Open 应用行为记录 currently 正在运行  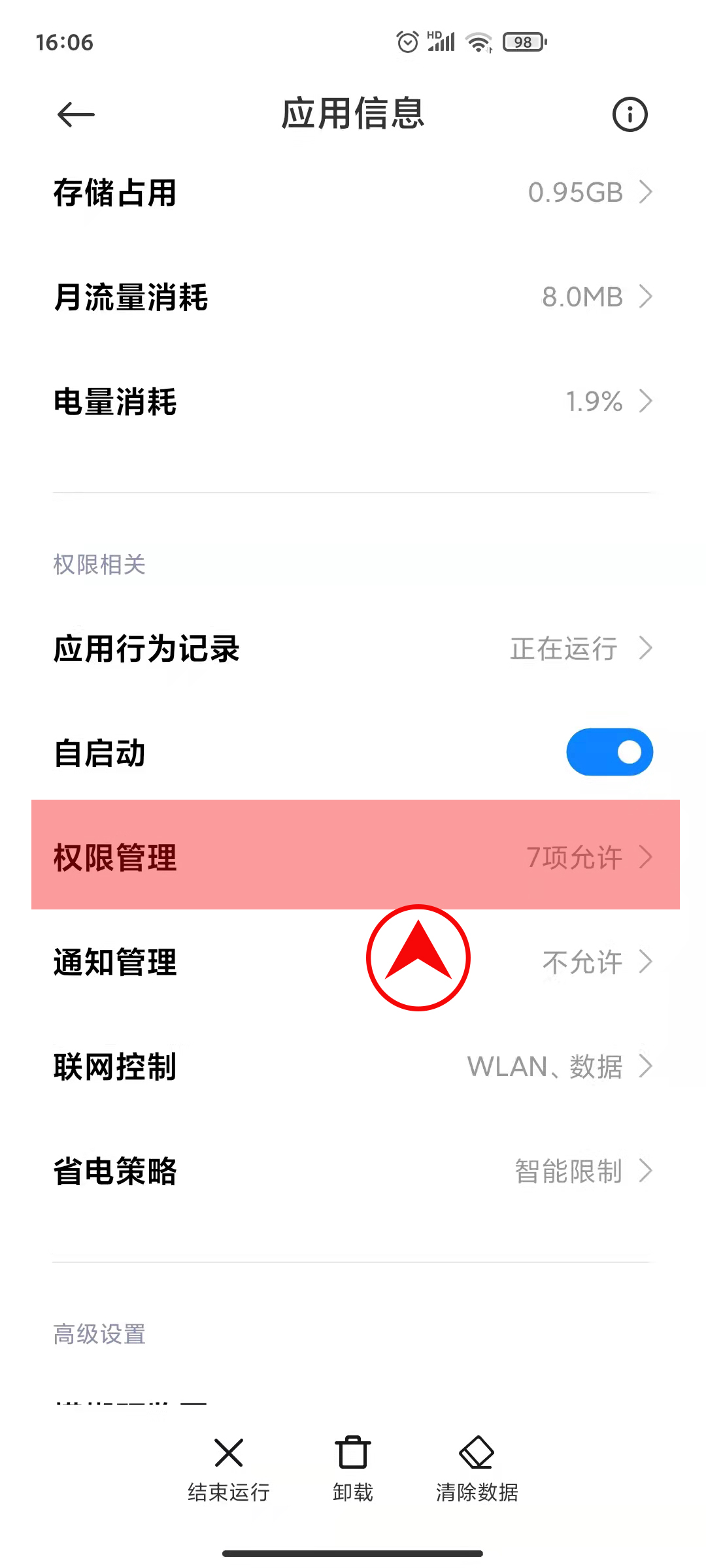click(353, 648)
